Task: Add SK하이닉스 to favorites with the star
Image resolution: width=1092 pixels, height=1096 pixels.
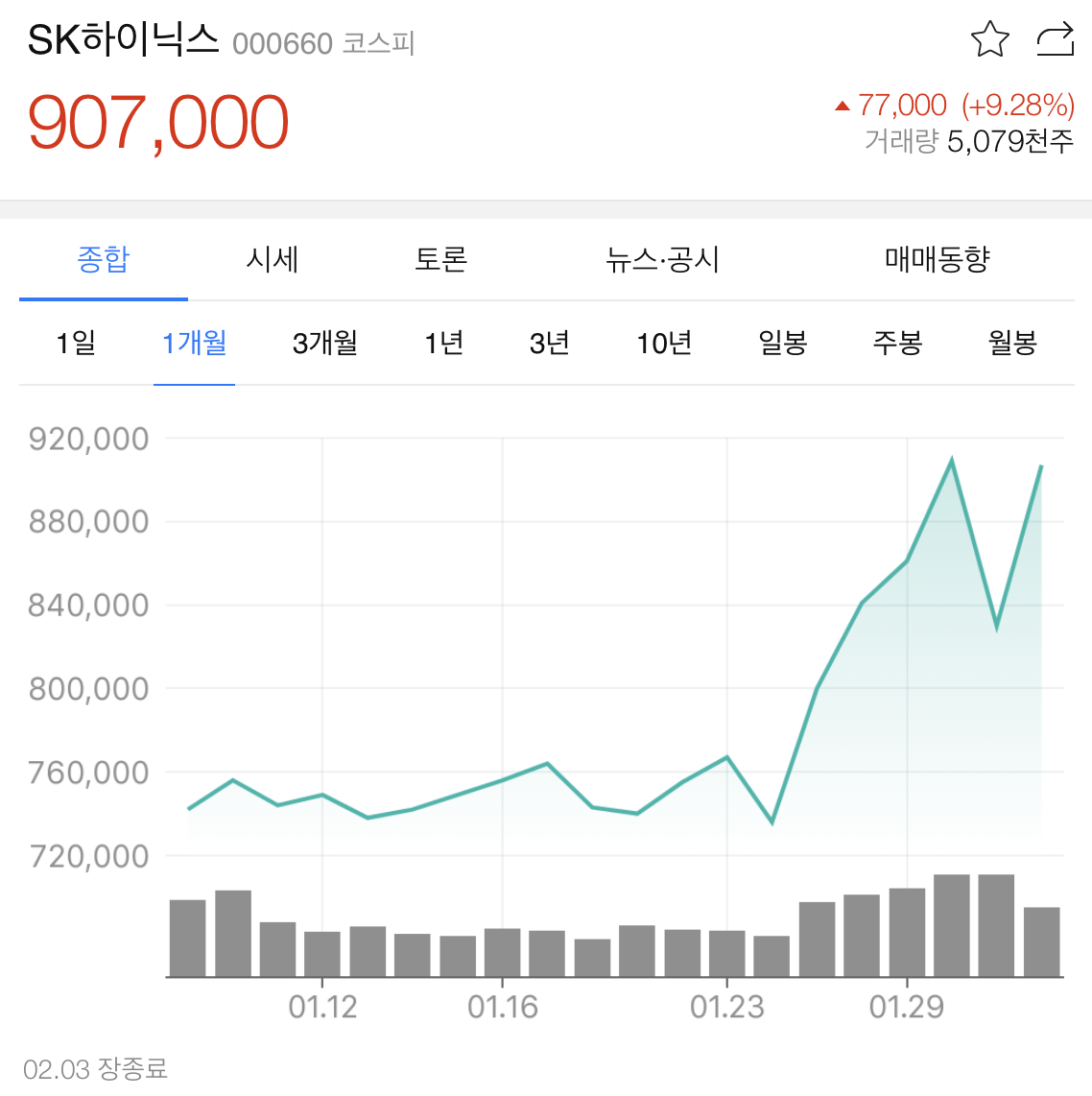Action: tap(989, 40)
